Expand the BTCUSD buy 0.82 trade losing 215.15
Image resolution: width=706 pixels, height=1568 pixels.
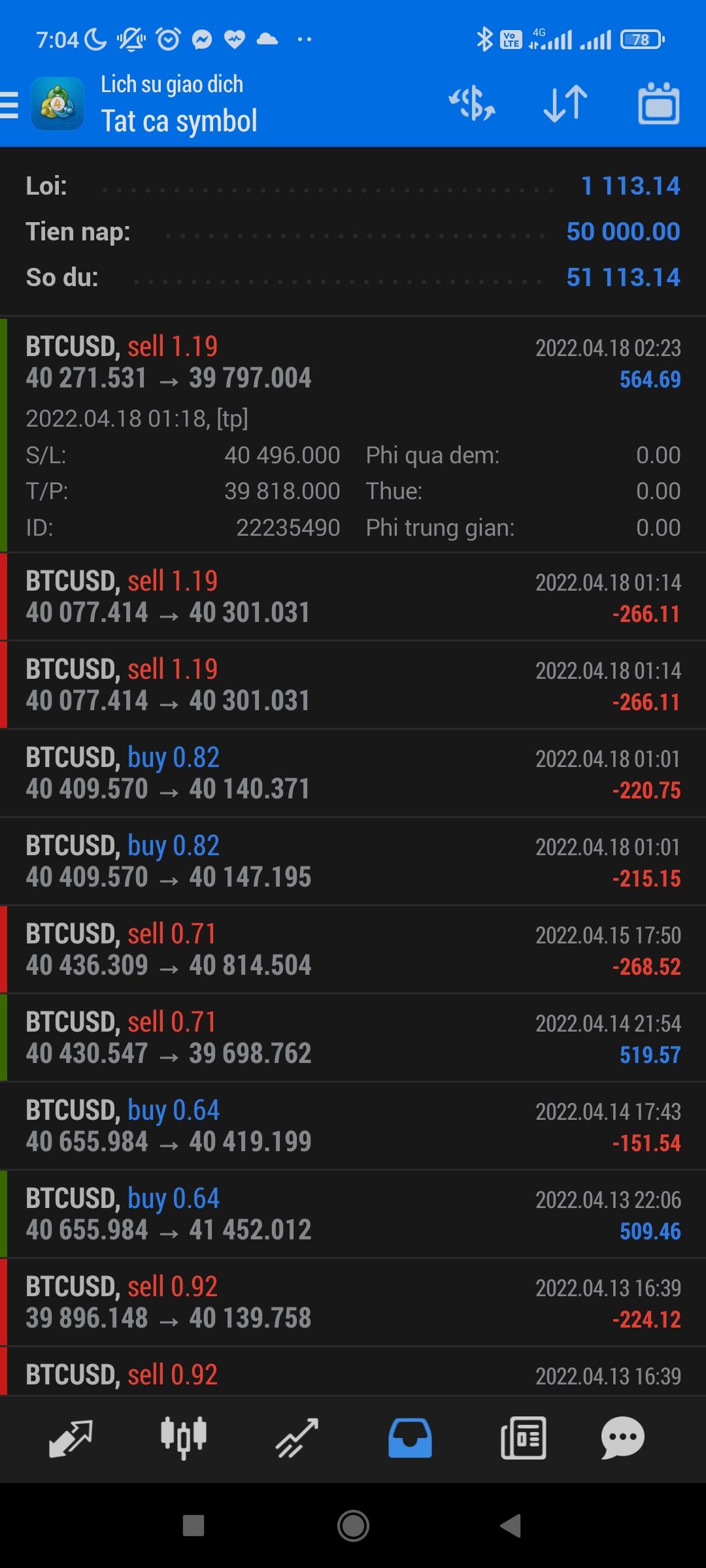(x=353, y=862)
